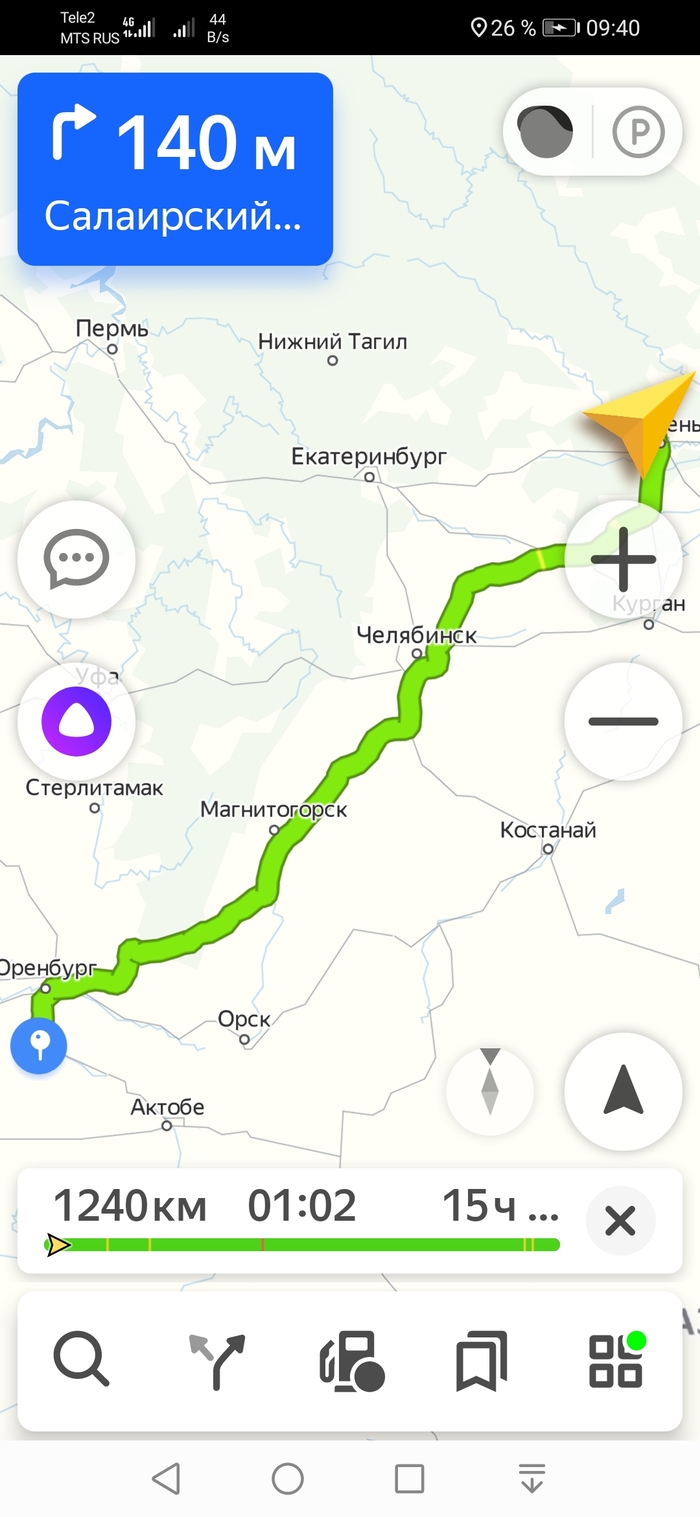Cancel the current route
700x1517 pixels.
pos(620,1221)
